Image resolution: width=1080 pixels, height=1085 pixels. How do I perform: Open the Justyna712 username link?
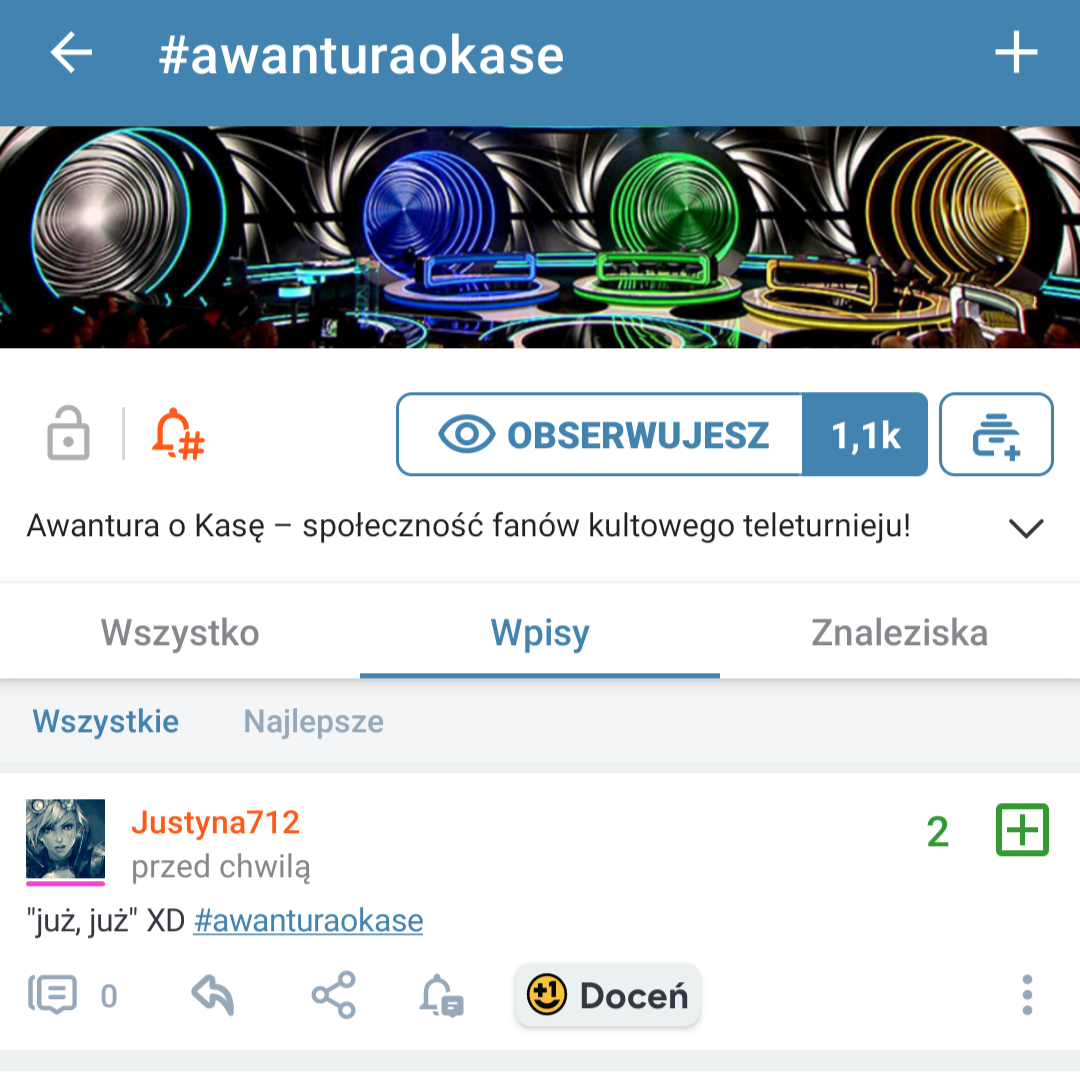[x=215, y=823]
